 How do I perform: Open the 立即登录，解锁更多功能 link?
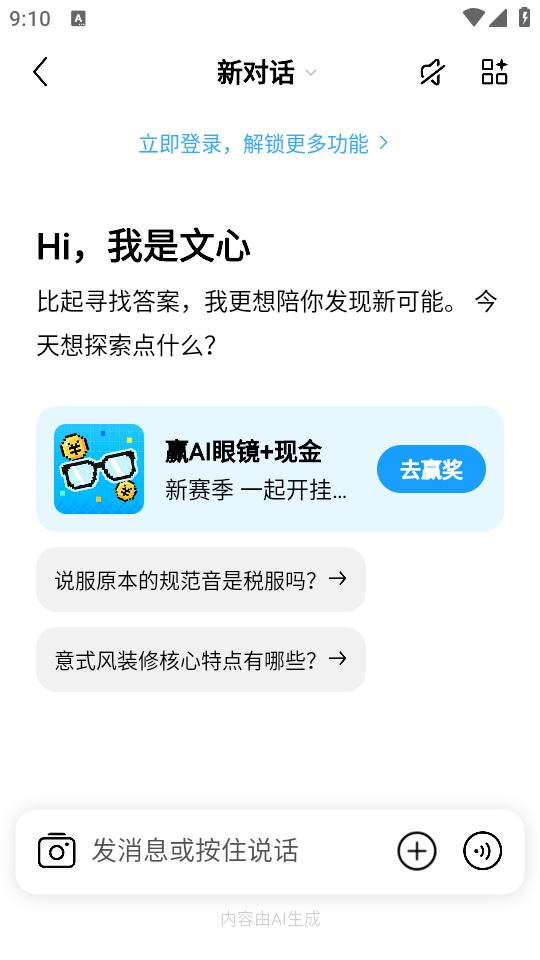click(264, 144)
